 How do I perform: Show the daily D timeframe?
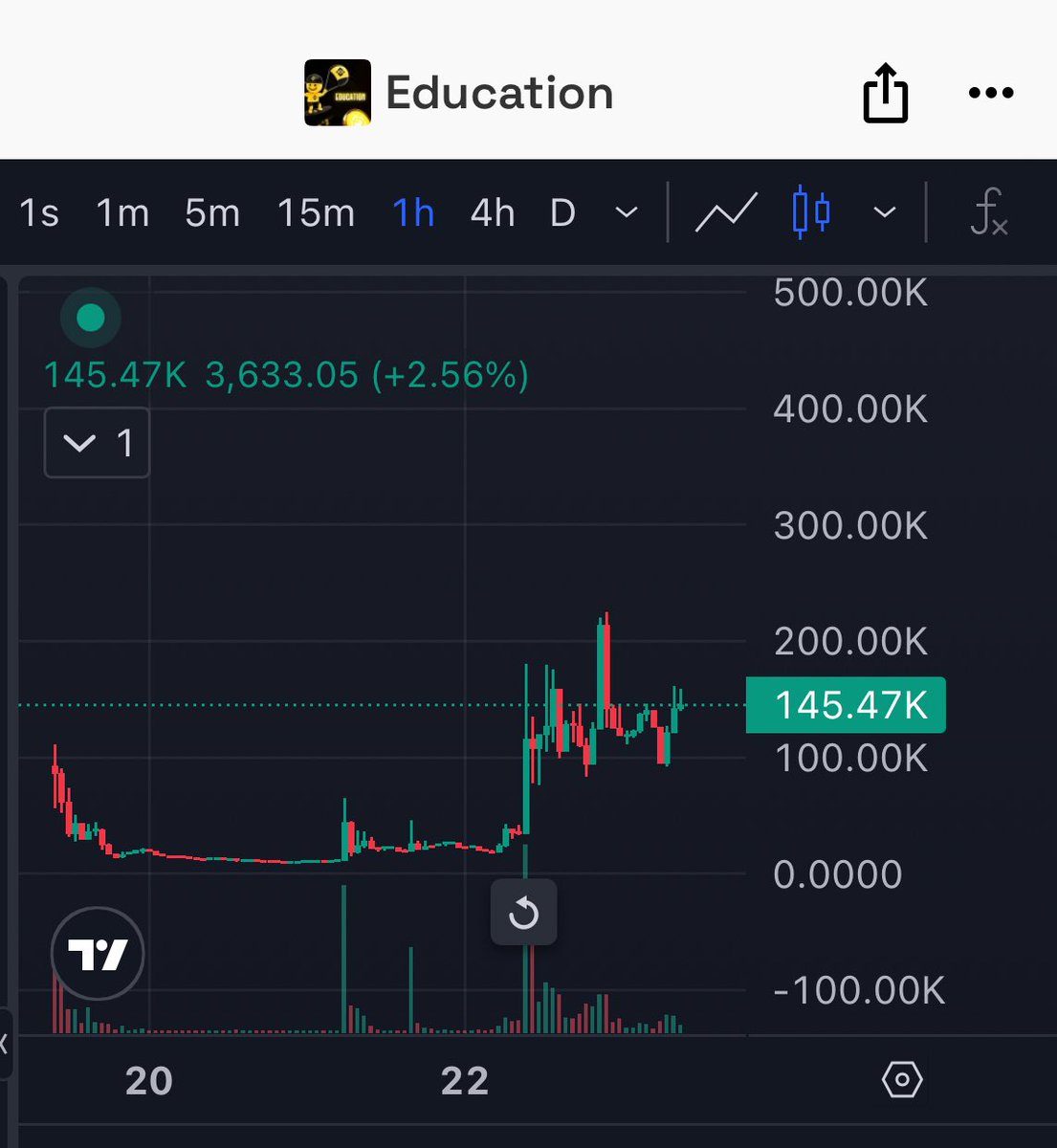(562, 212)
